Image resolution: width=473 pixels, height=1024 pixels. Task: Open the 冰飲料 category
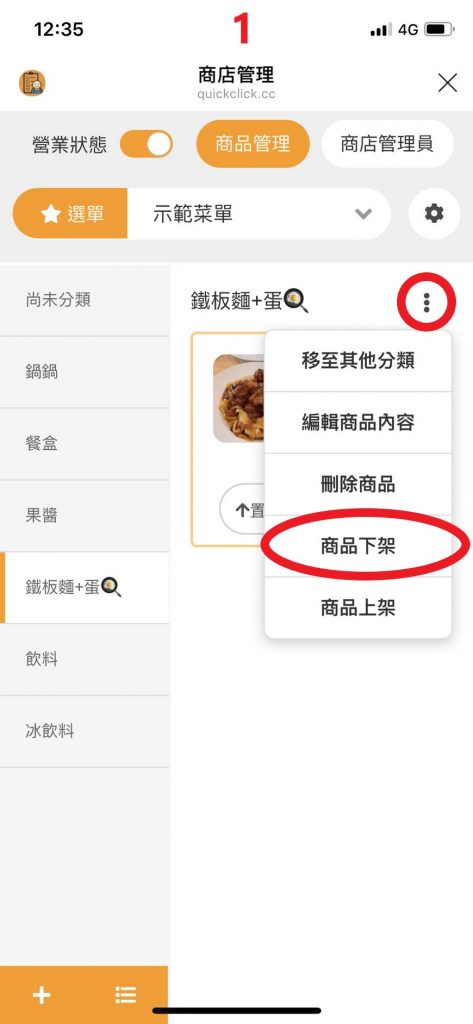(85, 731)
